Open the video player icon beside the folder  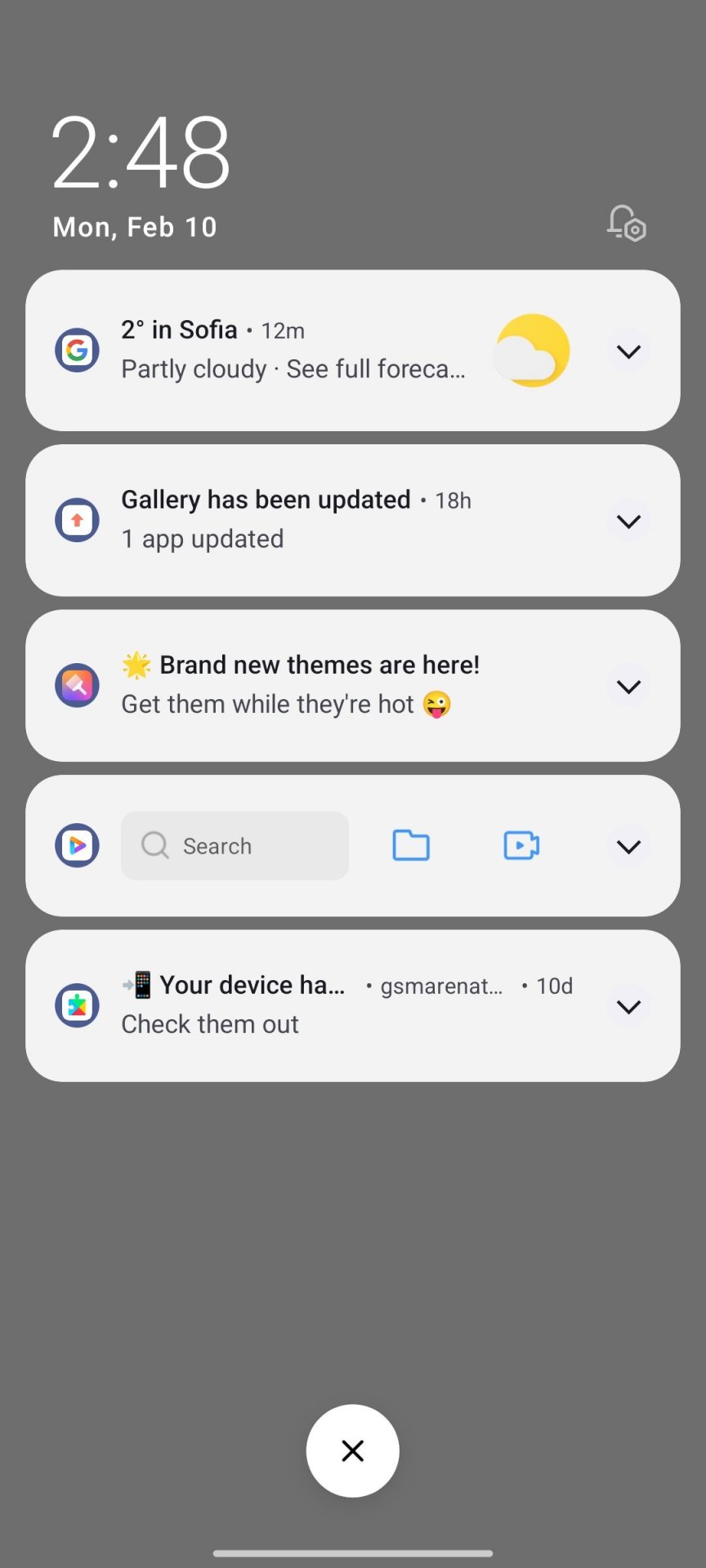(521, 845)
